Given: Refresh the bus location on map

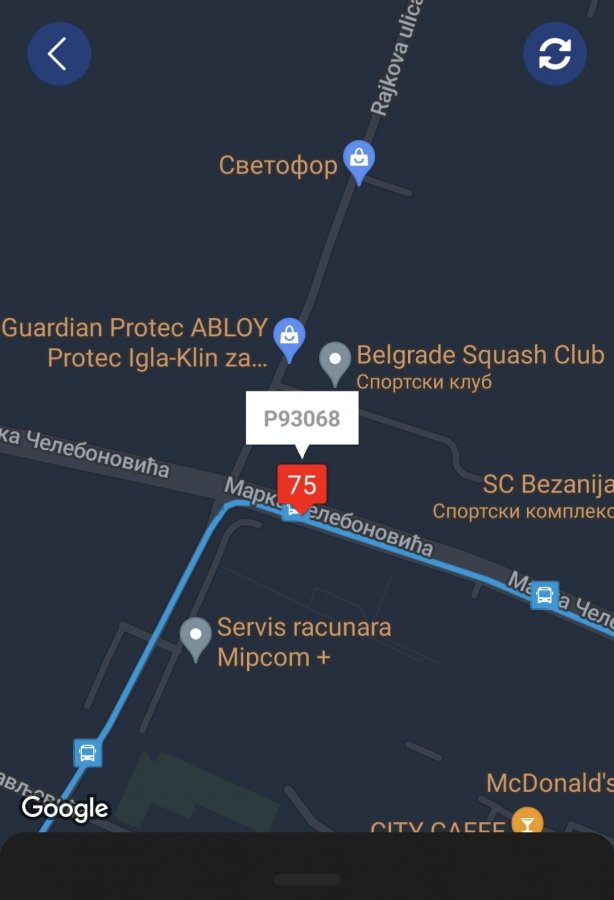Looking at the screenshot, I should click(x=555, y=54).
